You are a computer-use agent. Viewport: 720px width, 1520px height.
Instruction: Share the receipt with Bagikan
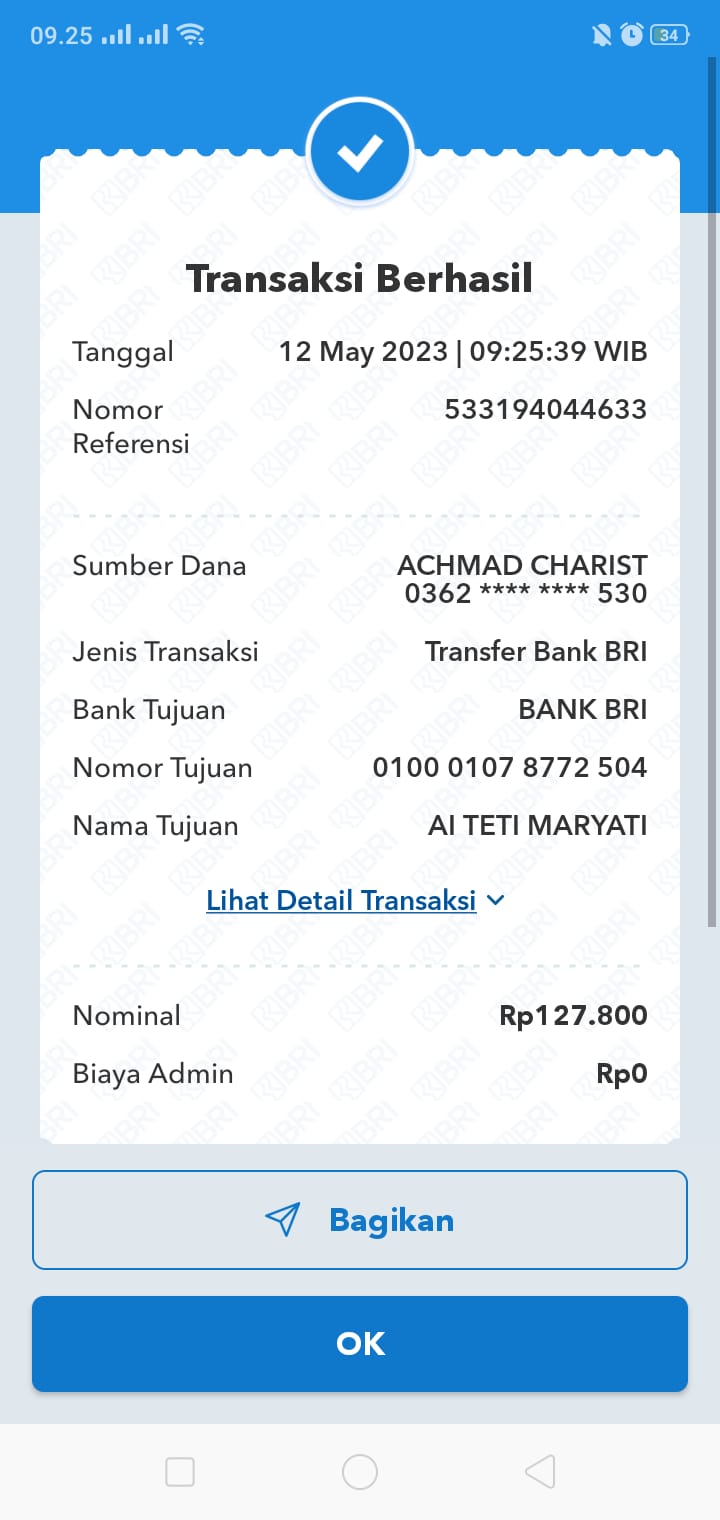pos(360,1220)
